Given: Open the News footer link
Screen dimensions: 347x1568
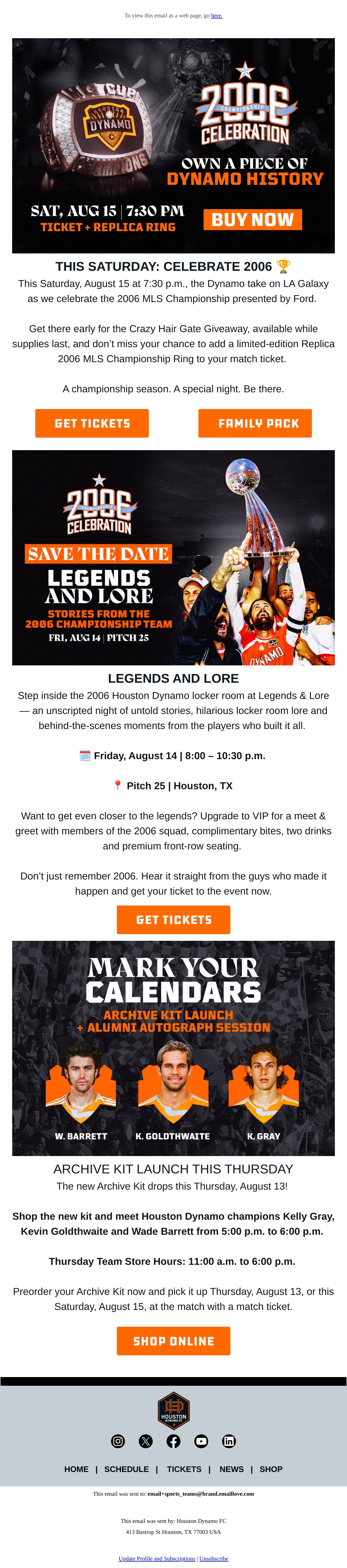Looking at the screenshot, I should (232, 1469).
